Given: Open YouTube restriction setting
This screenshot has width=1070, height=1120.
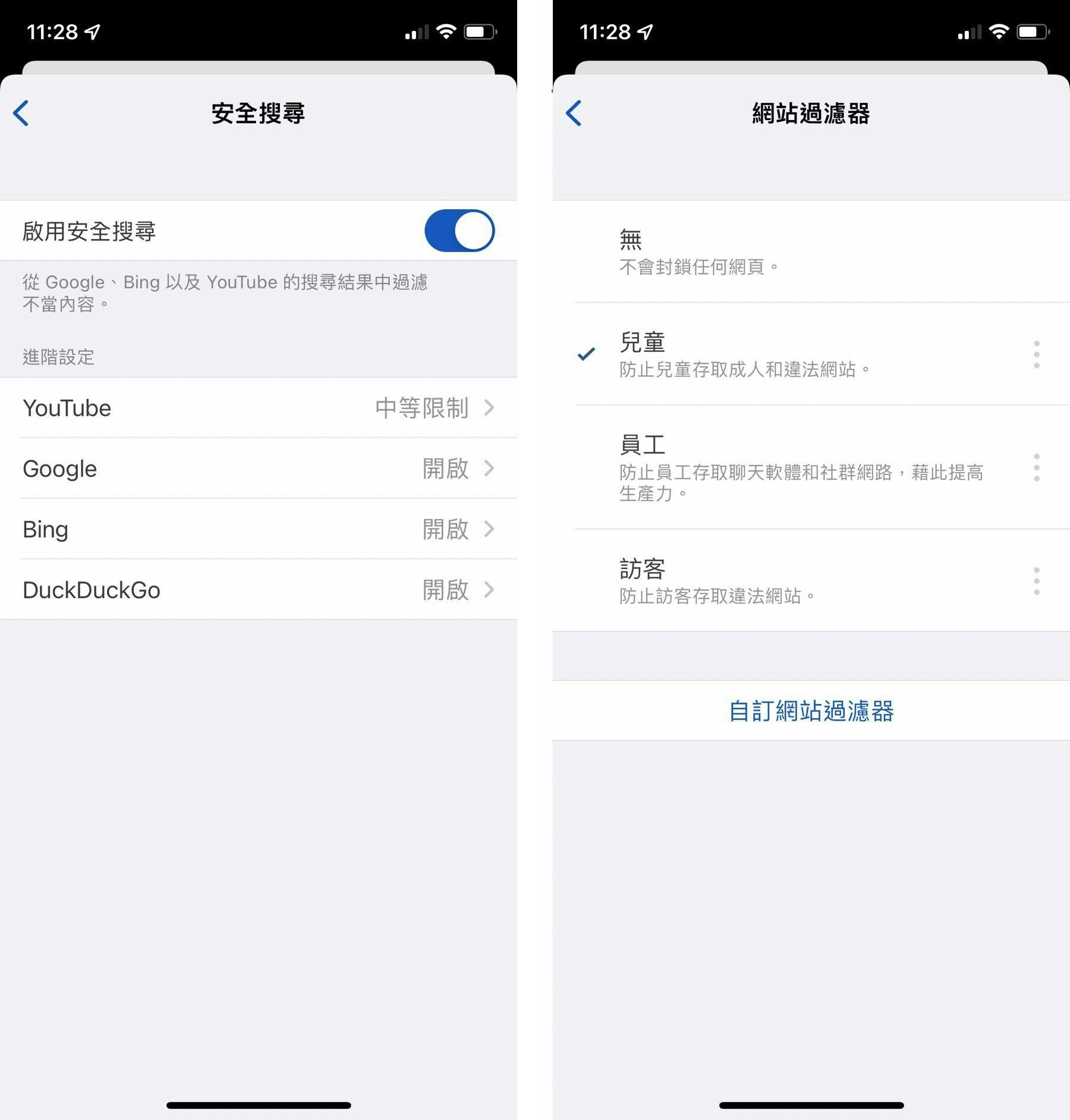Looking at the screenshot, I should coord(258,408).
